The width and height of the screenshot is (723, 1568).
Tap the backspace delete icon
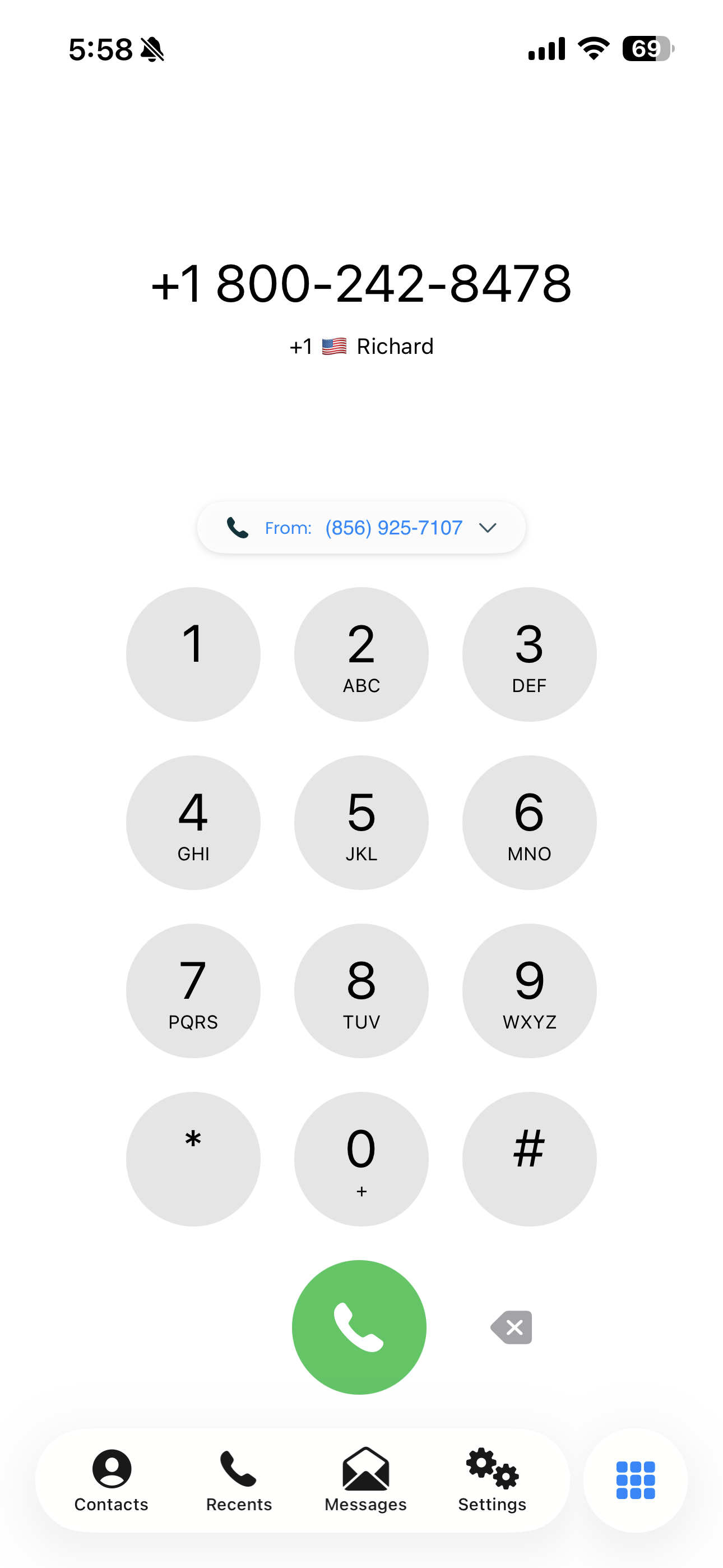coord(510,1327)
